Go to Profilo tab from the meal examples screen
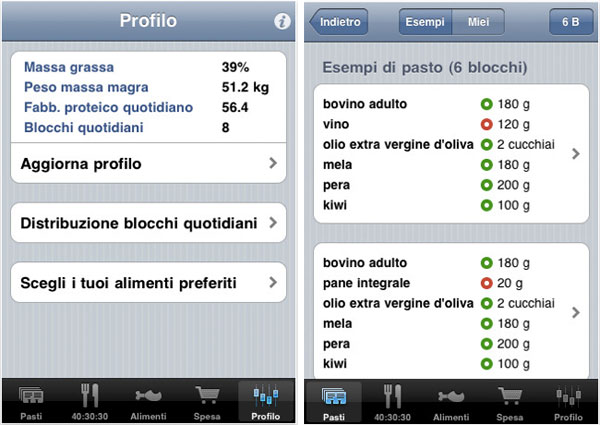The height and width of the screenshot is (425, 600). point(568,401)
